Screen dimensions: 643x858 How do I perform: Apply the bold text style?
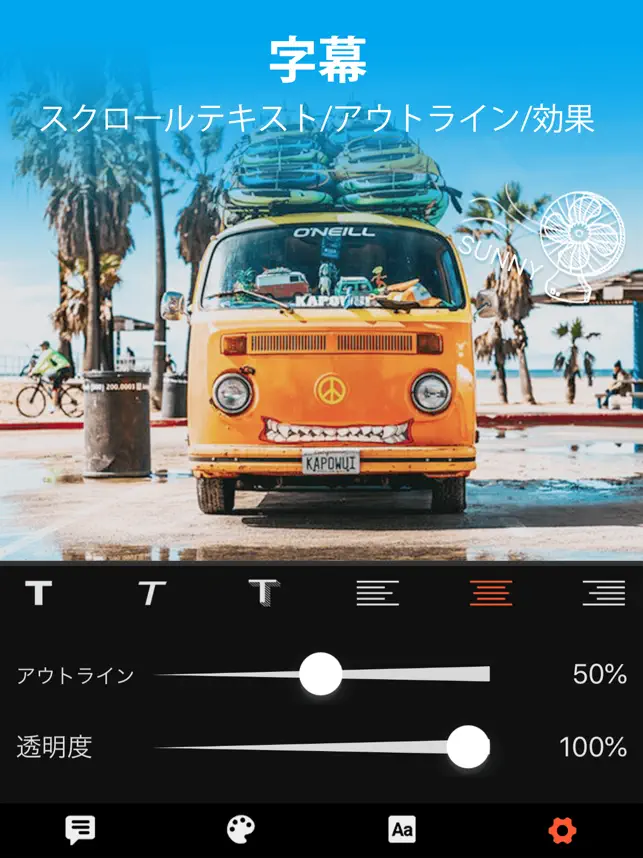click(38, 593)
